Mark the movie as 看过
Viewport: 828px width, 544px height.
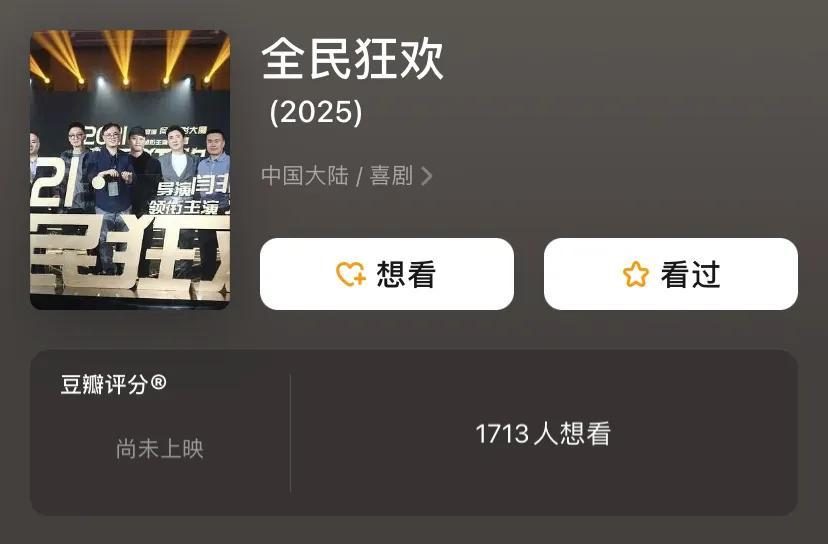pyautogui.click(x=670, y=274)
